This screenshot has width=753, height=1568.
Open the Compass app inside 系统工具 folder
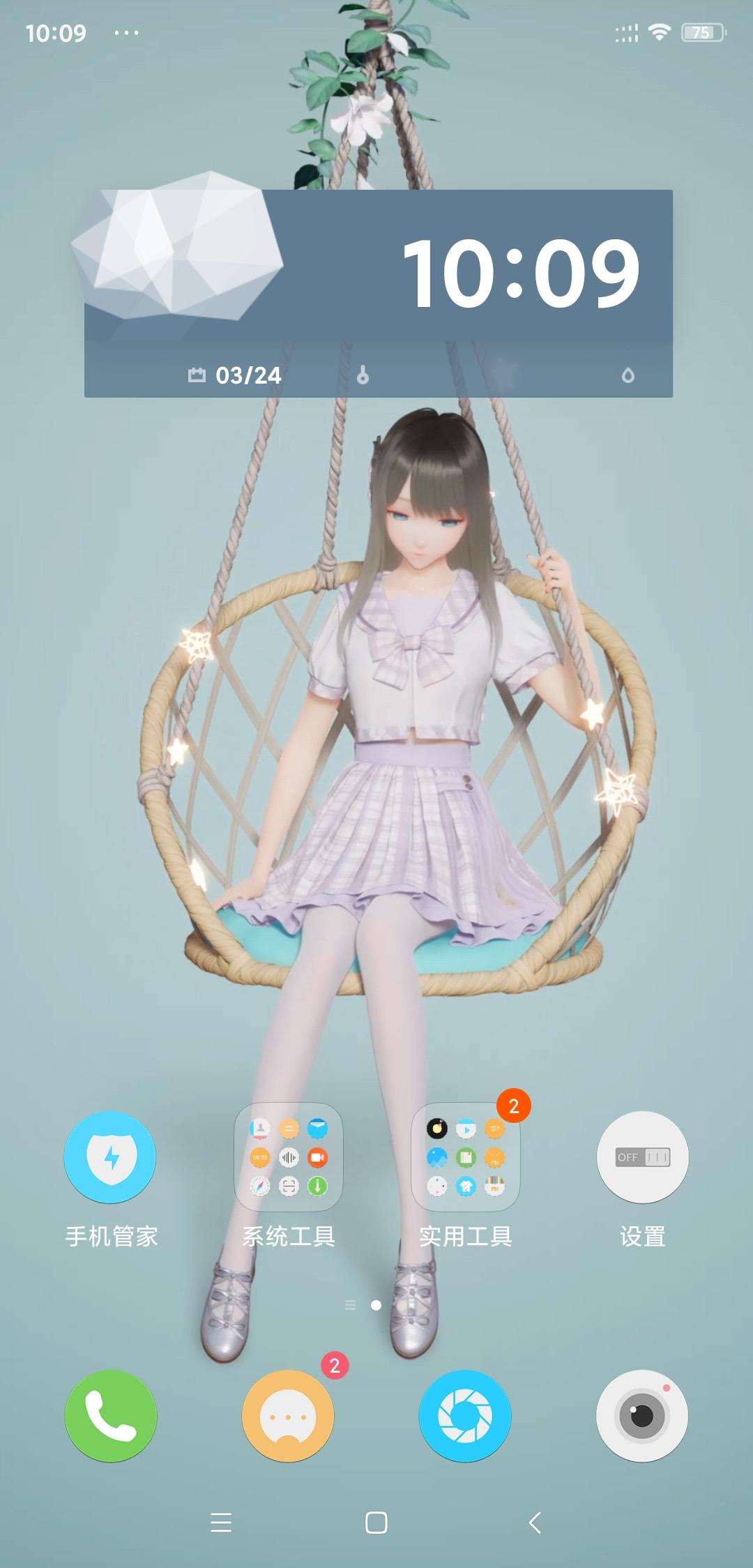pyautogui.click(x=259, y=1186)
